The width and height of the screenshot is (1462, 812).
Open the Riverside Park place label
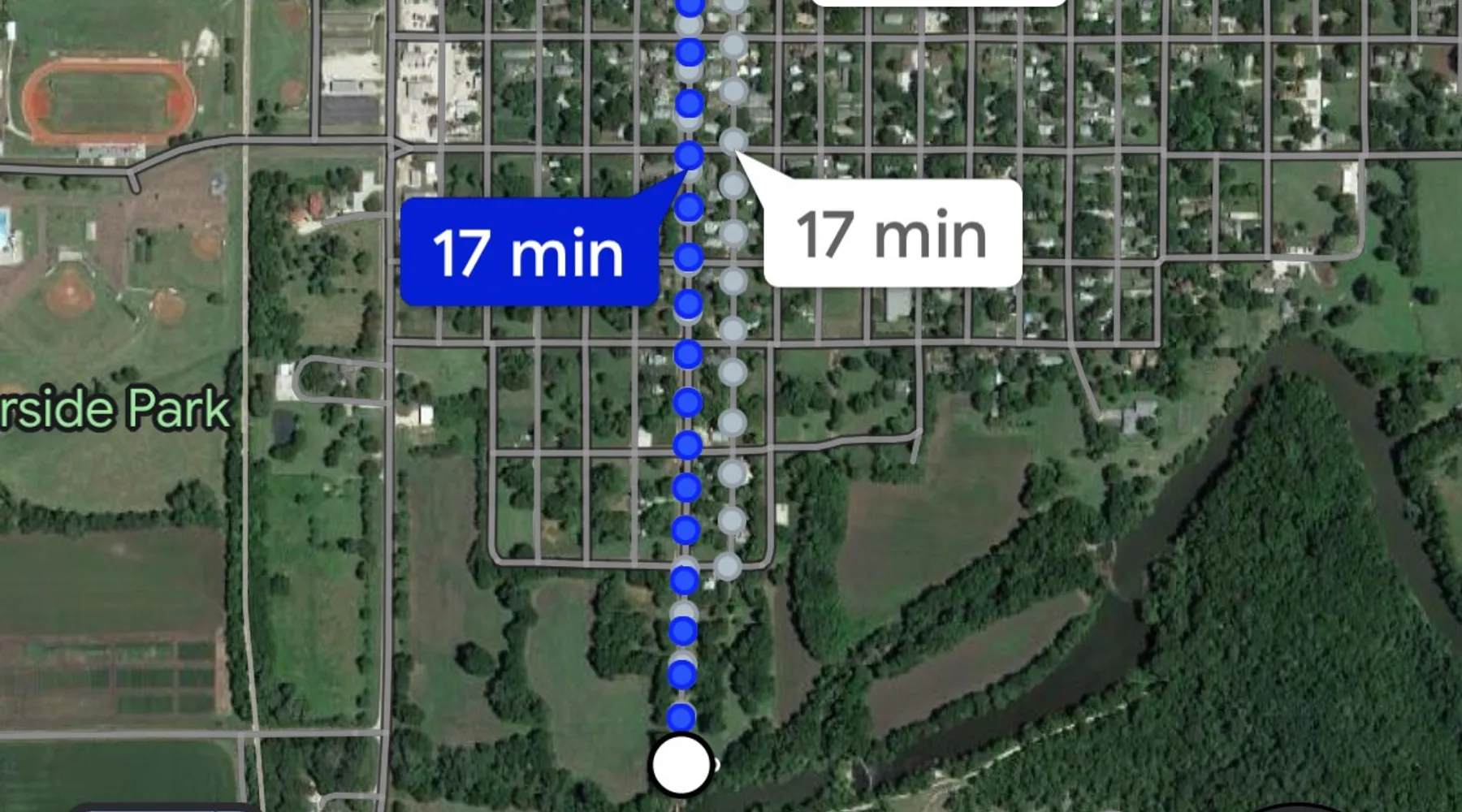pyautogui.click(x=115, y=410)
